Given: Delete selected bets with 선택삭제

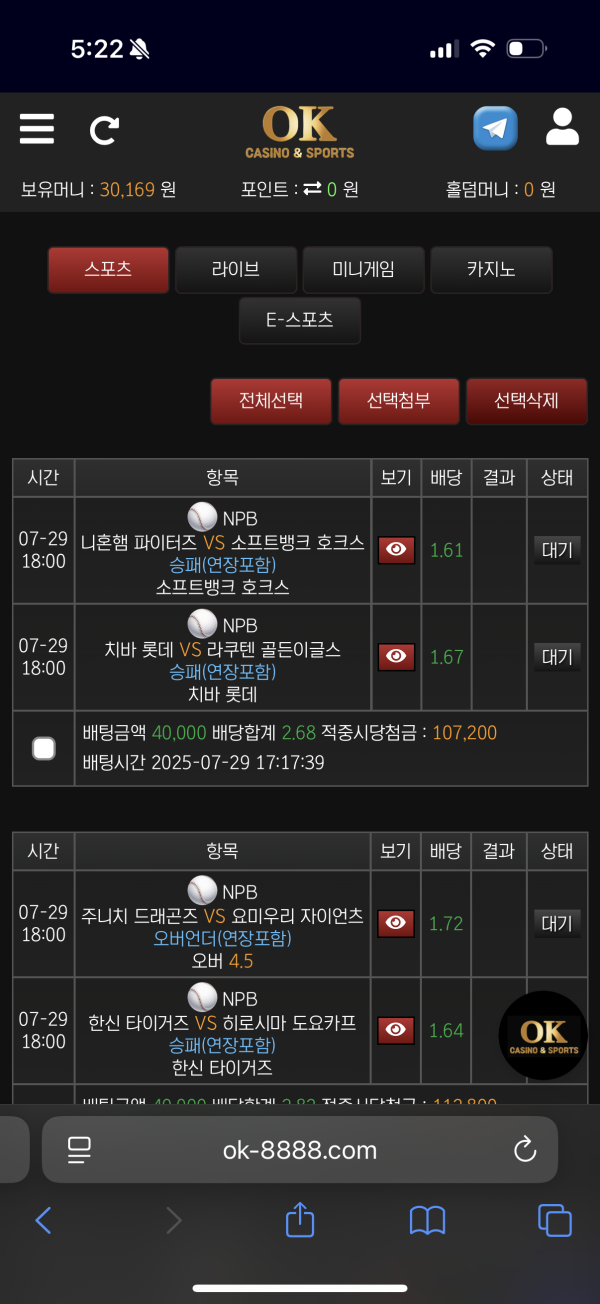Looking at the screenshot, I should pos(527,401).
